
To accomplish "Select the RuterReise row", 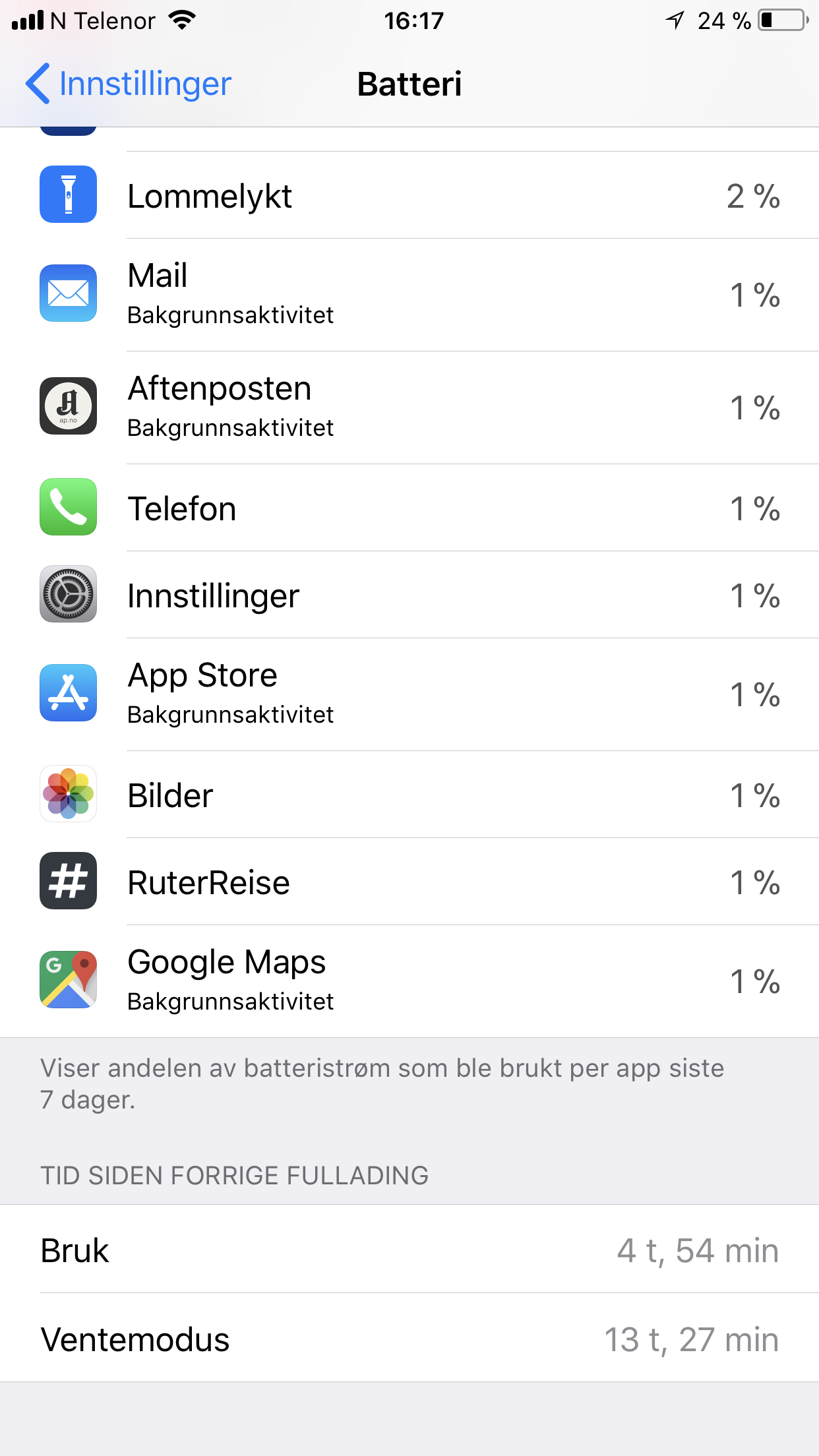I will [x=409, y=882].
